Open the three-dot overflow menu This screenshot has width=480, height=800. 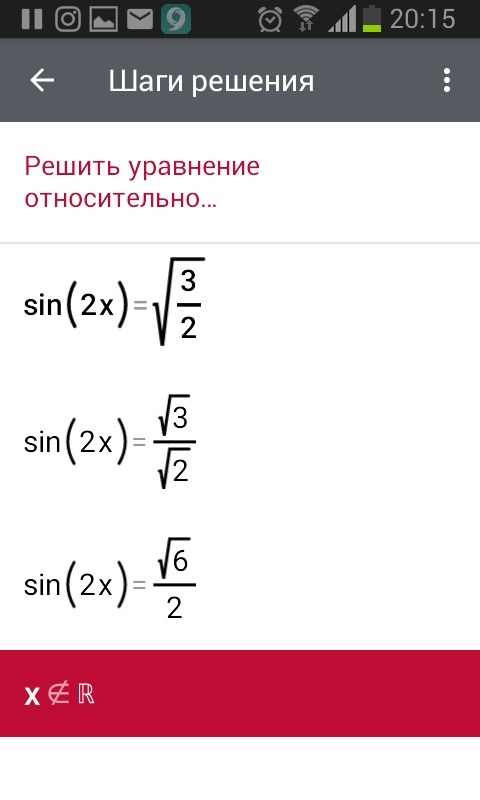(447, 81)
